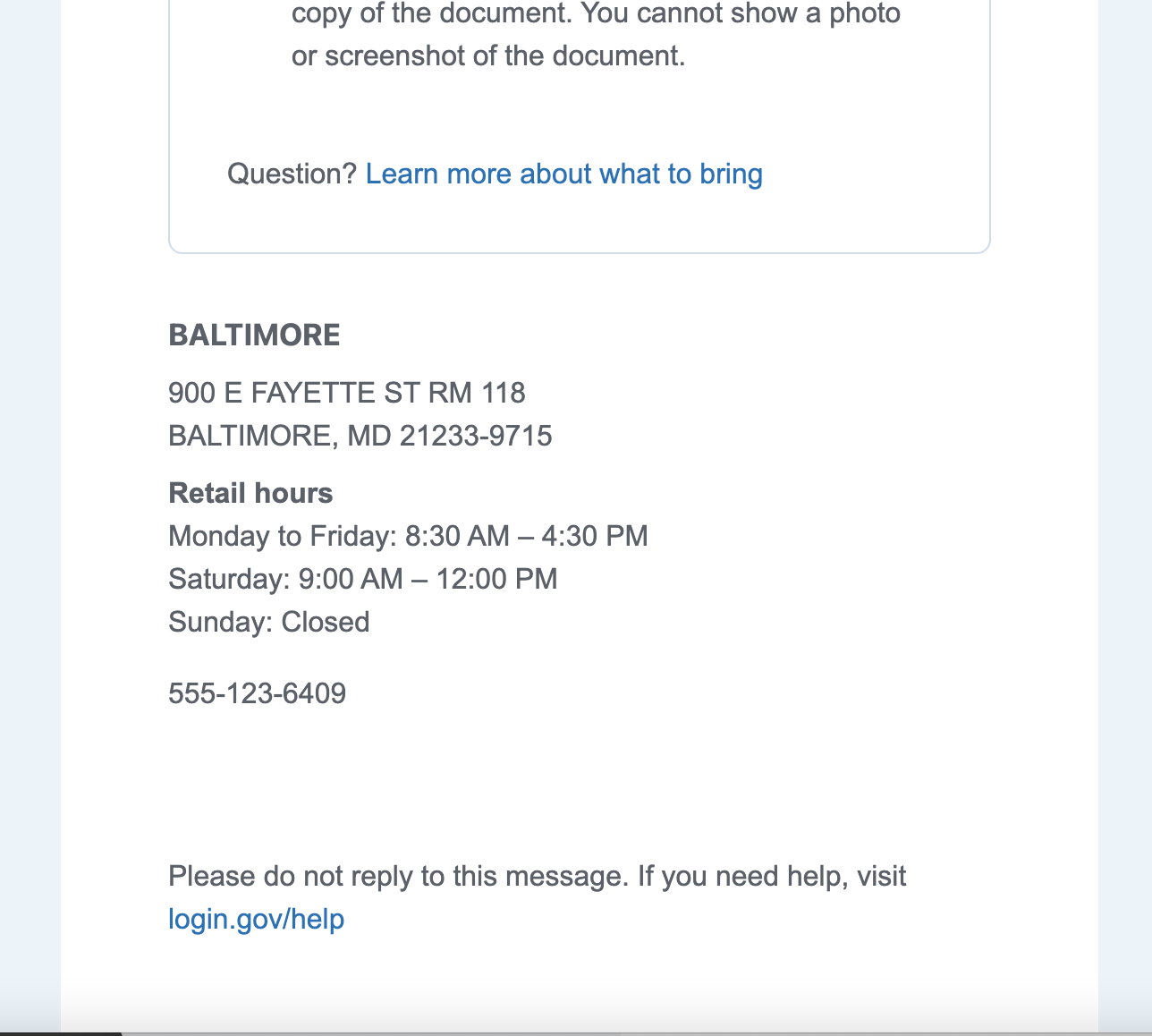
Task: Visit the login.gov/help link
Action: tap(256, 919)
